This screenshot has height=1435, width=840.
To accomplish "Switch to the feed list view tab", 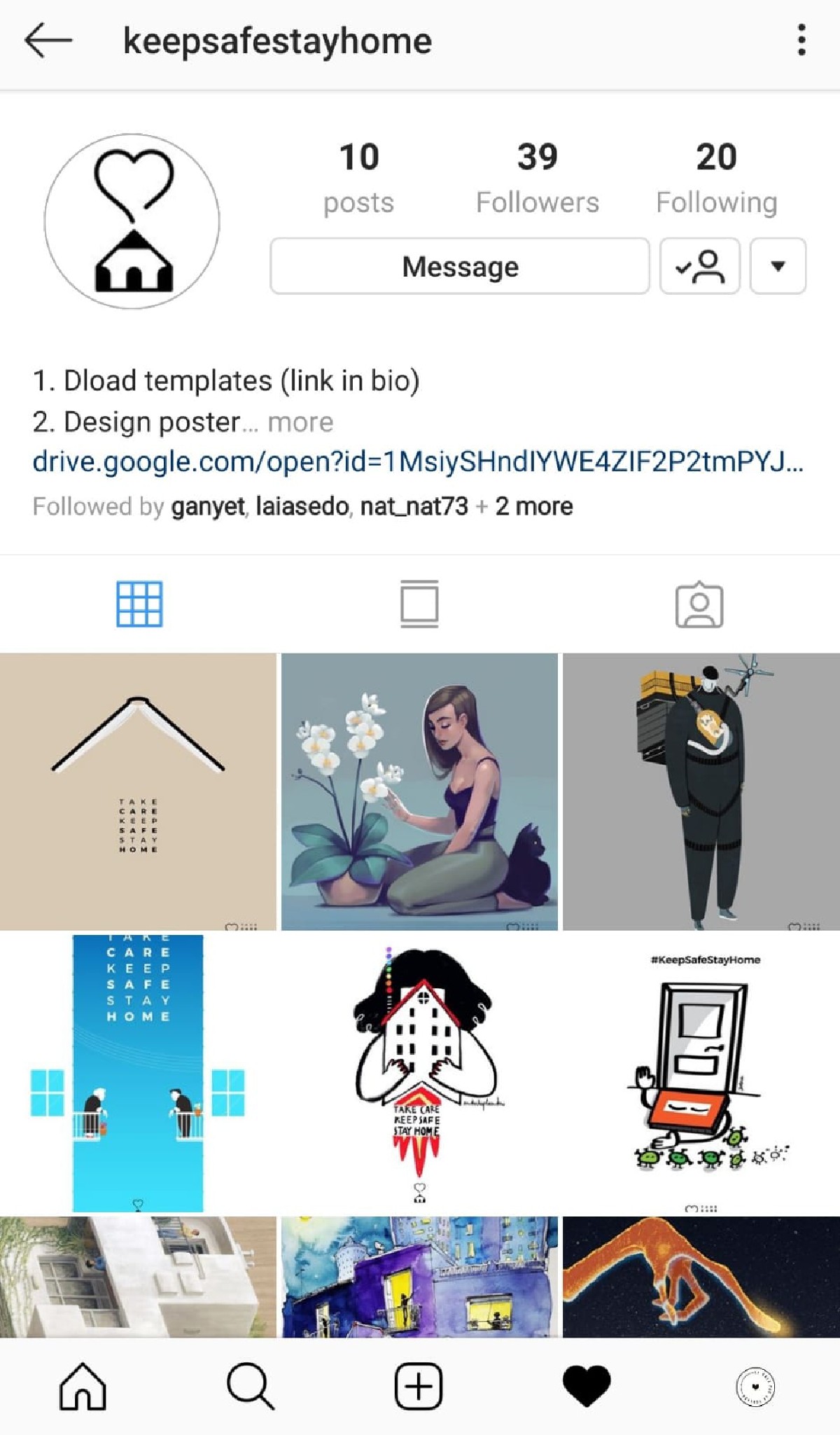I will click(419, 604).
